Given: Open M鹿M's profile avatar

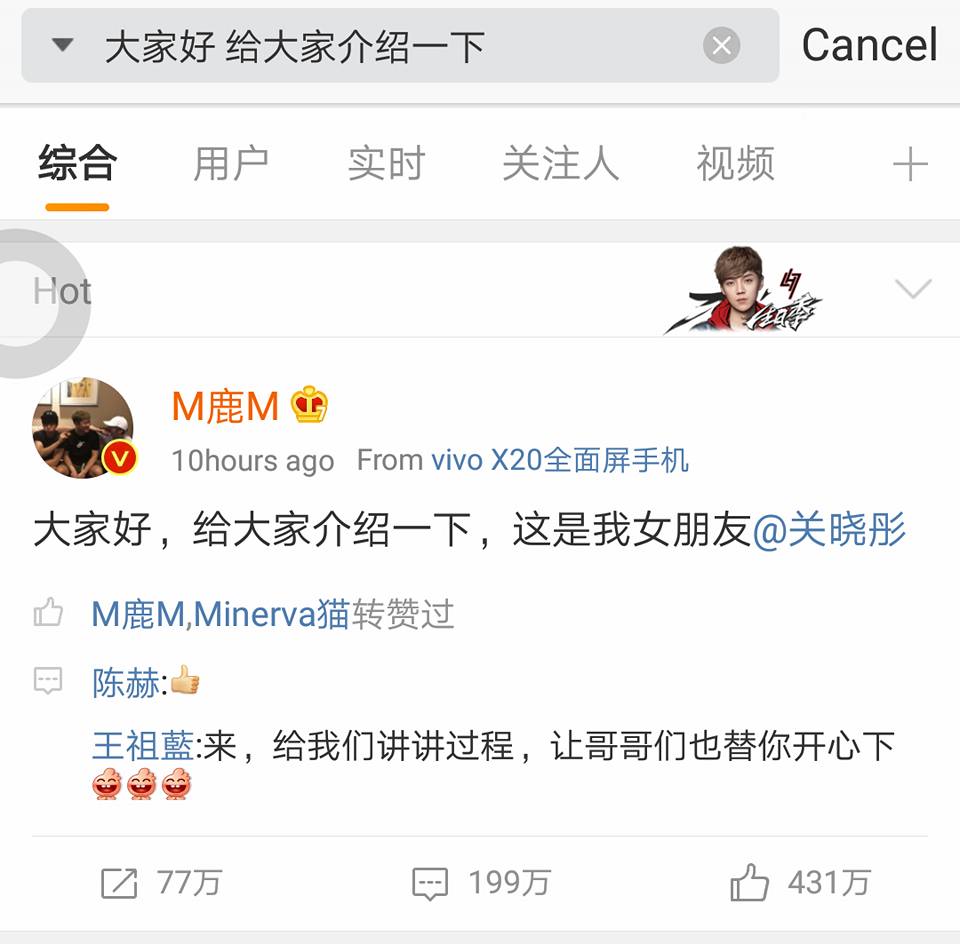Looking at the screenshot, I should pyautogui.click(x=83, y=428).
